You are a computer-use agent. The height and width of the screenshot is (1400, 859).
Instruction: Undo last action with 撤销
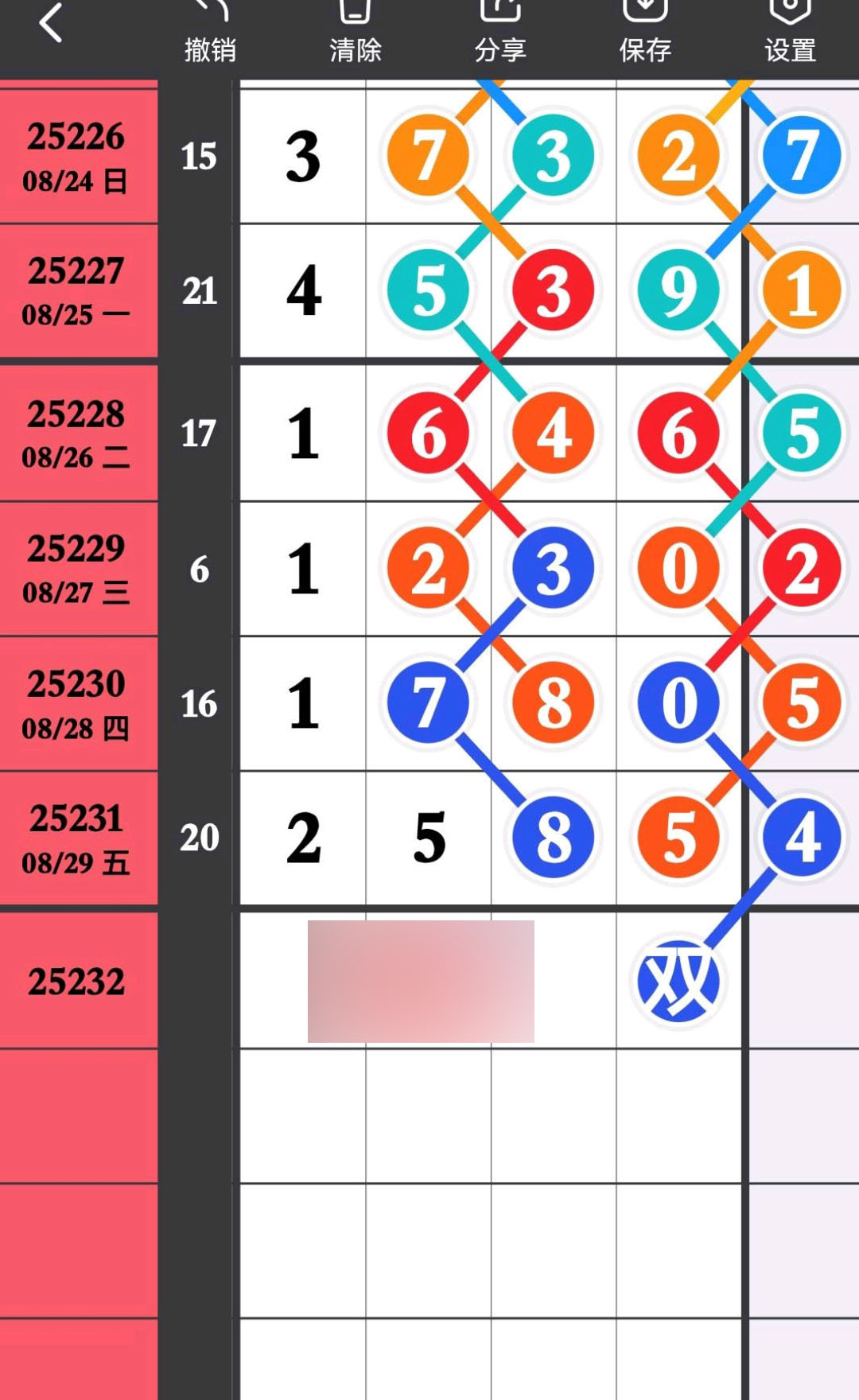210,33
